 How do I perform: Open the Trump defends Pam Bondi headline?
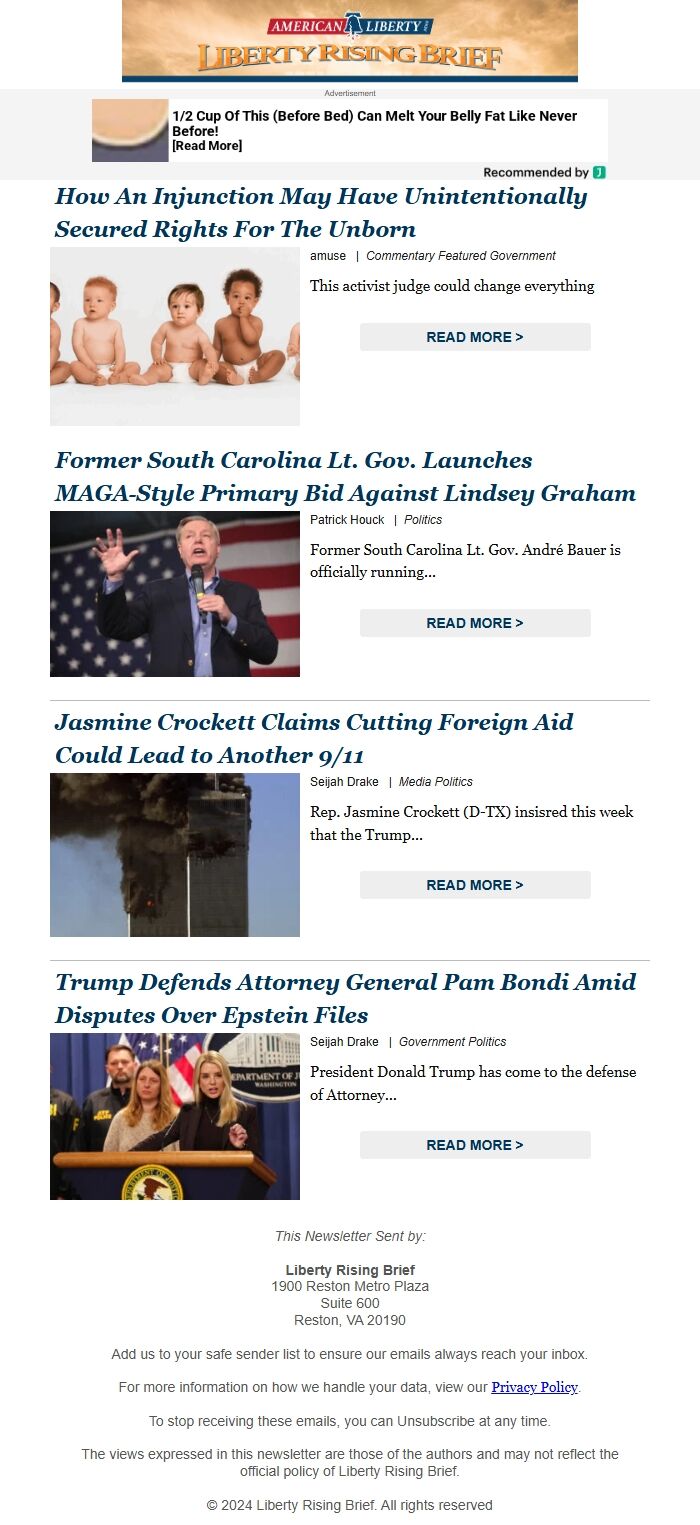[x=345, y=998]
